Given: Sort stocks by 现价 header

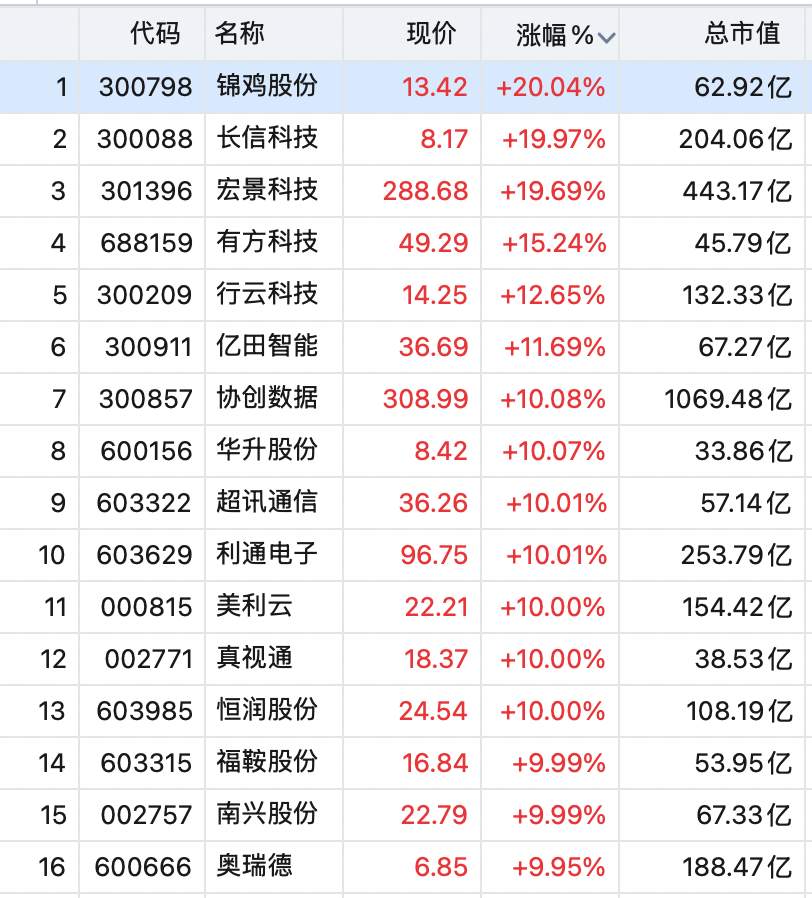Looking at the screenshot, I should pyautogui.click(x=430, y=34).
